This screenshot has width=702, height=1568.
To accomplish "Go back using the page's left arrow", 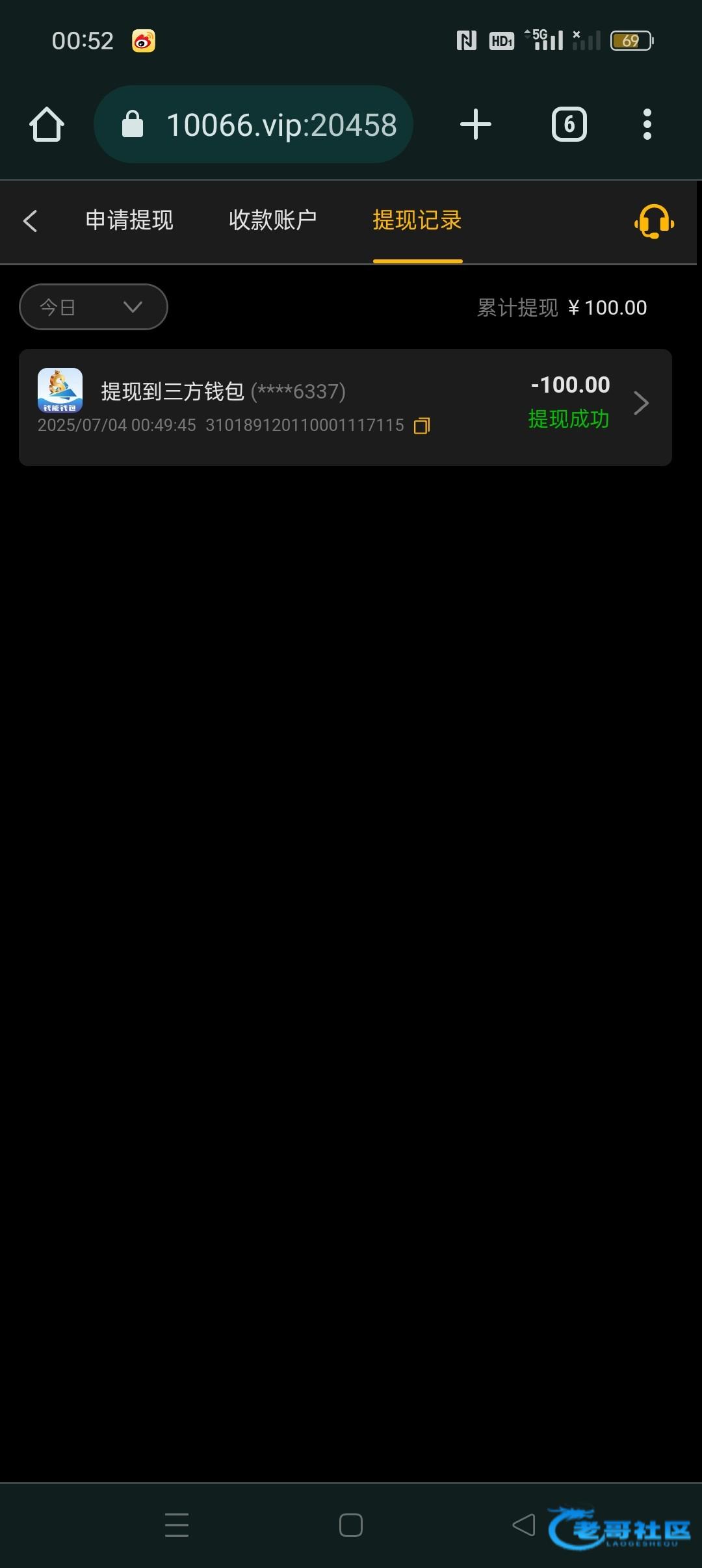I will 30,221.
